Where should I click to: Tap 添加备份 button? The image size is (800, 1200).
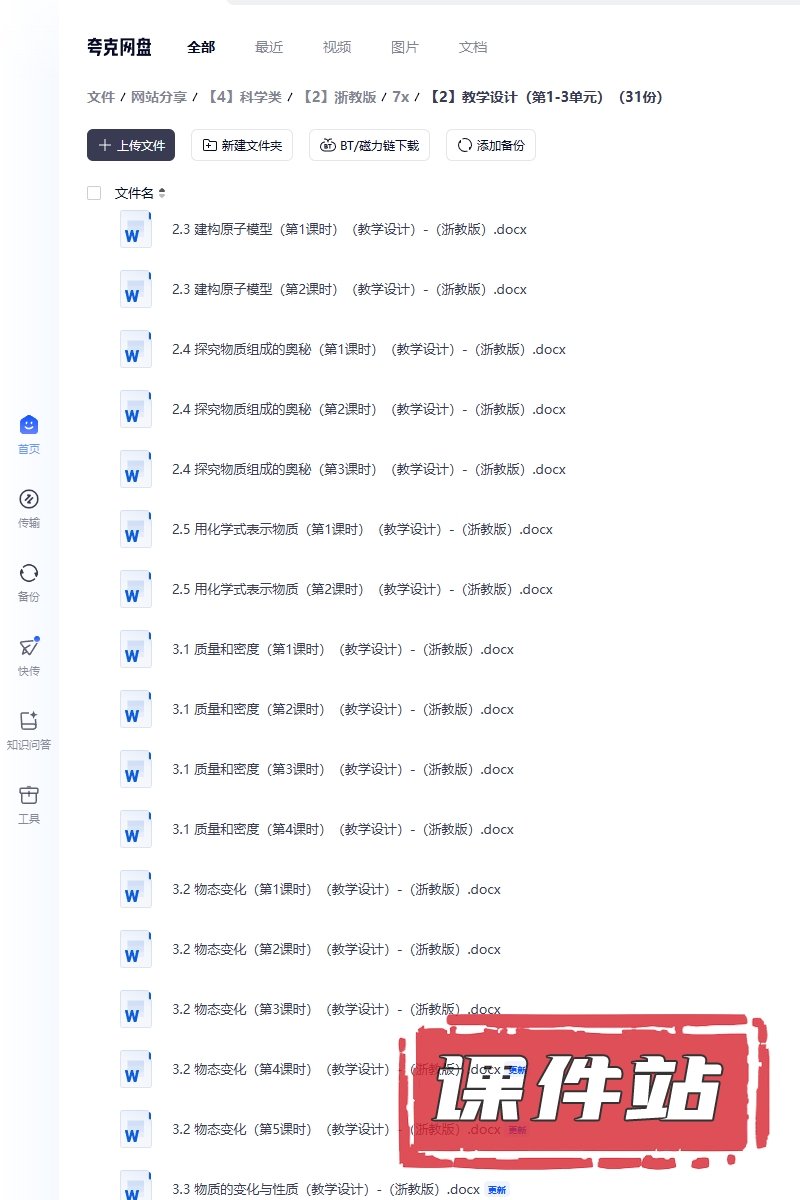tap(491, 145)
